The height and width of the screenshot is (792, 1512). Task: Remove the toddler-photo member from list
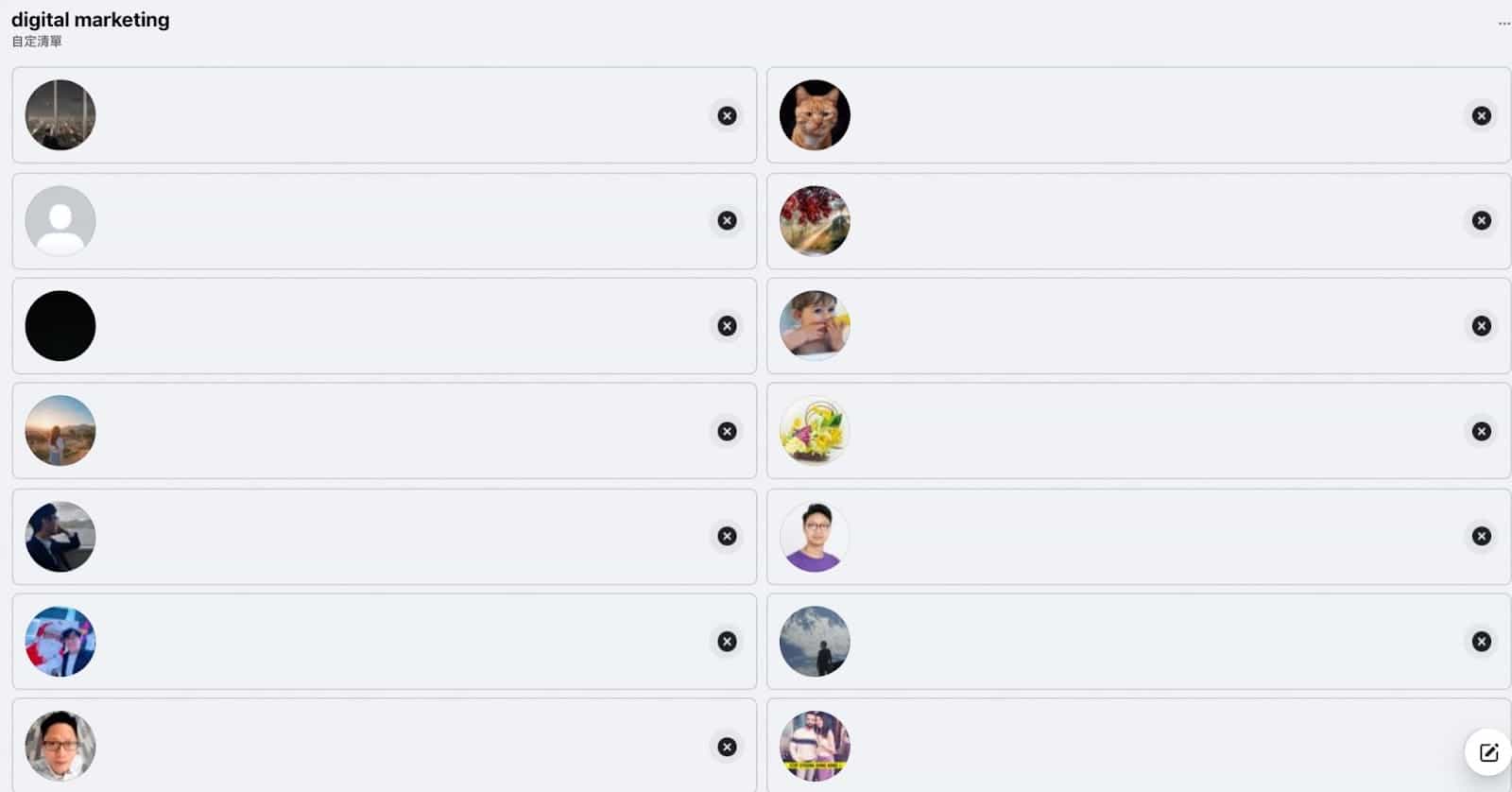tap(1481, 326)
